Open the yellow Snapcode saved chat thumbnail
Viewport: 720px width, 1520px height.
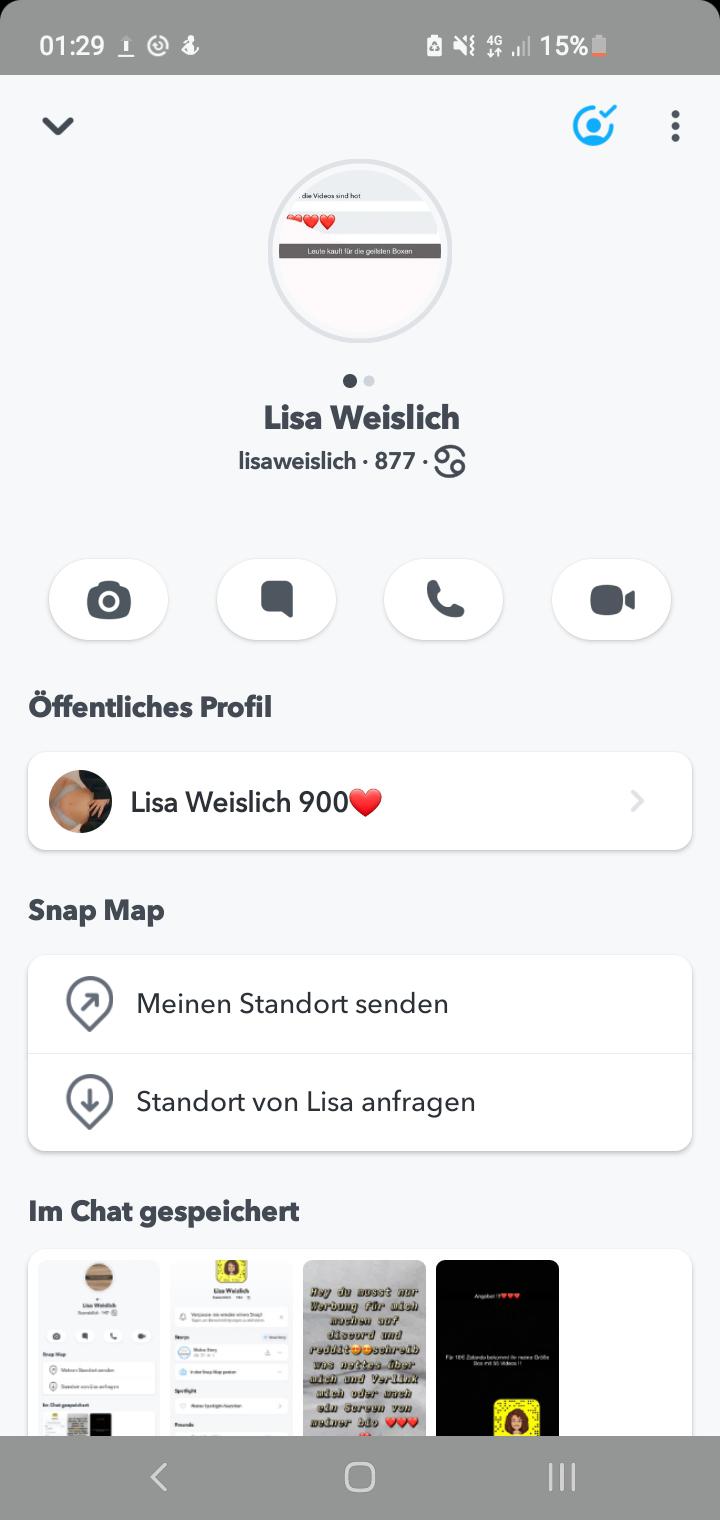tap(497, 1347)
